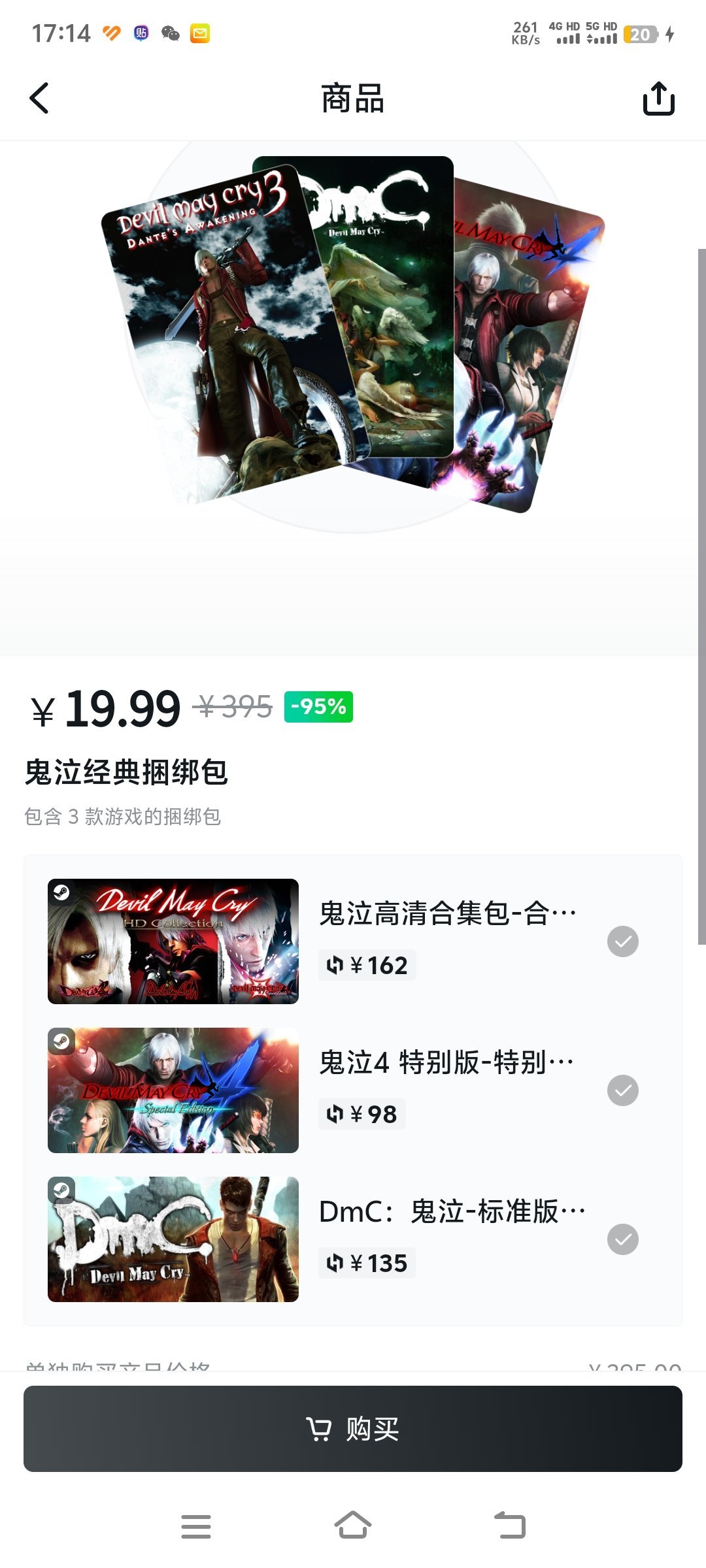706x1568 pixels.
Task: Share this product bundle
Action: point(658,99)
